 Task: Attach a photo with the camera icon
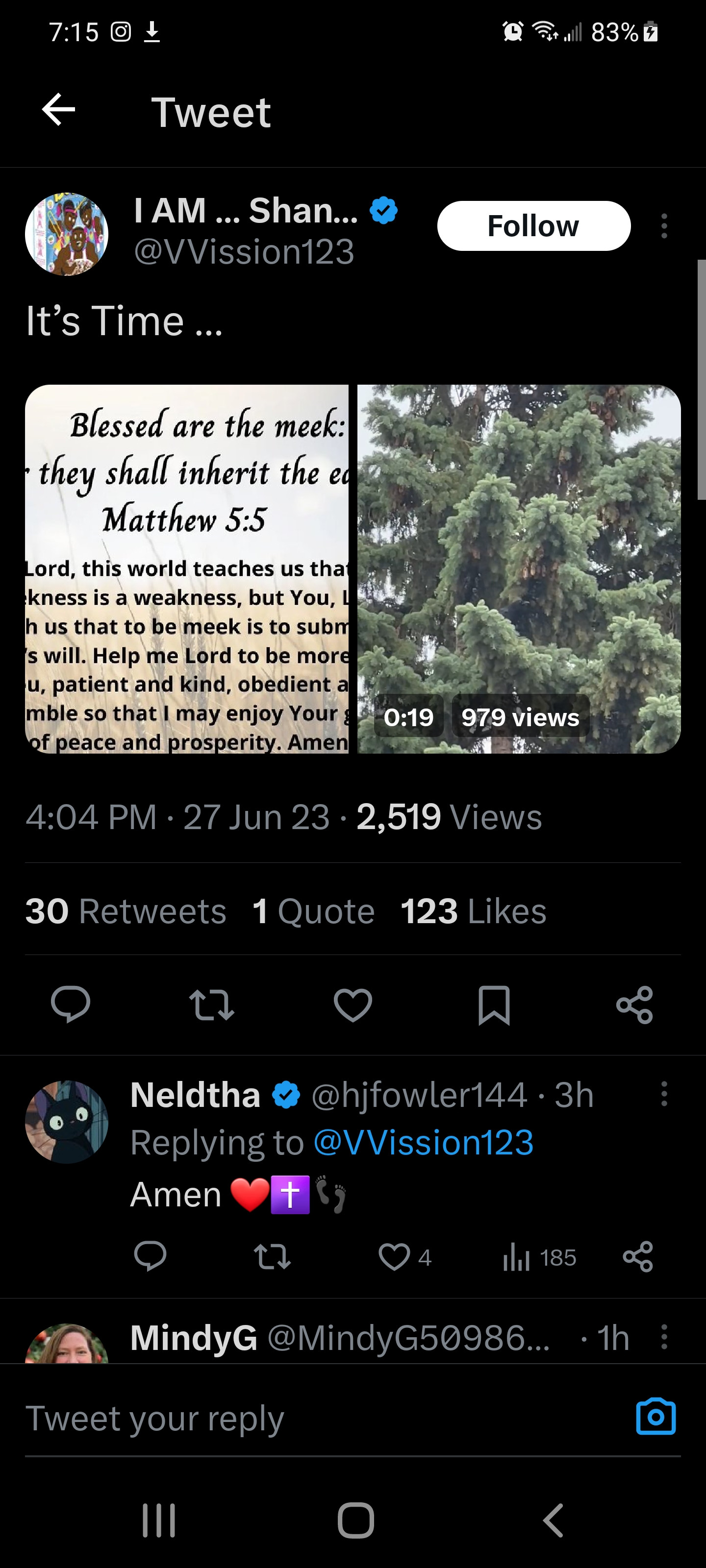click(656, 1417)
